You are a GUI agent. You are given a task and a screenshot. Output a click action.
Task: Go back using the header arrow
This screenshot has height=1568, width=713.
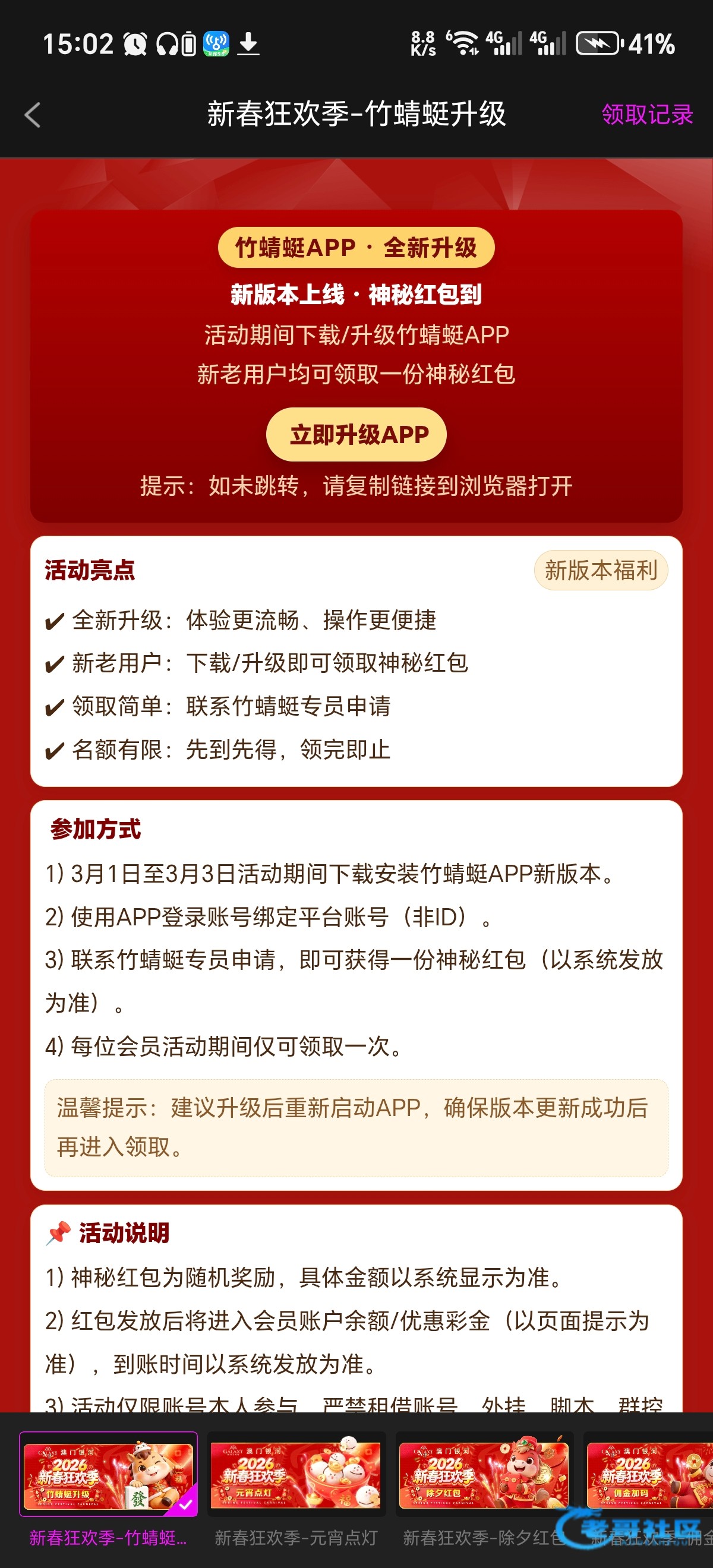pos(33,115)
